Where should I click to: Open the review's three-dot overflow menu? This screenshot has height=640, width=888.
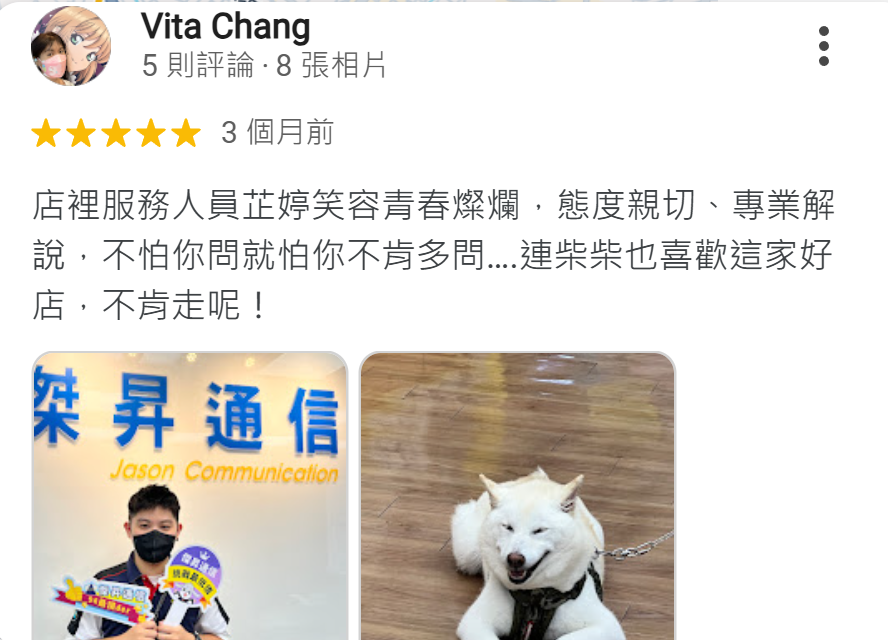[x=823, y=46]
